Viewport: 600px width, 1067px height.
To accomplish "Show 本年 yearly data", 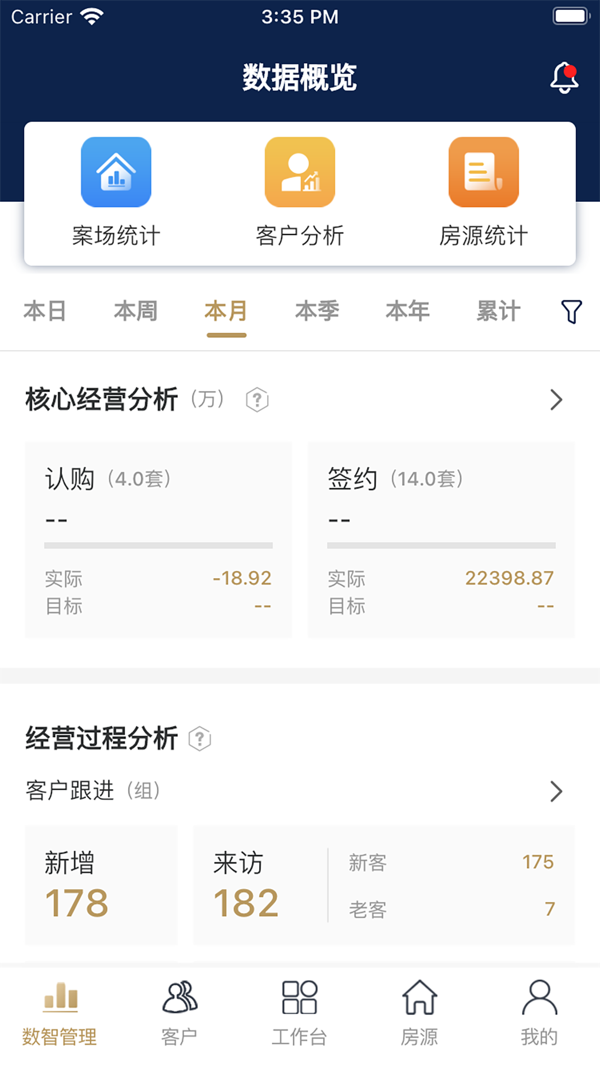I will point(408,311).
